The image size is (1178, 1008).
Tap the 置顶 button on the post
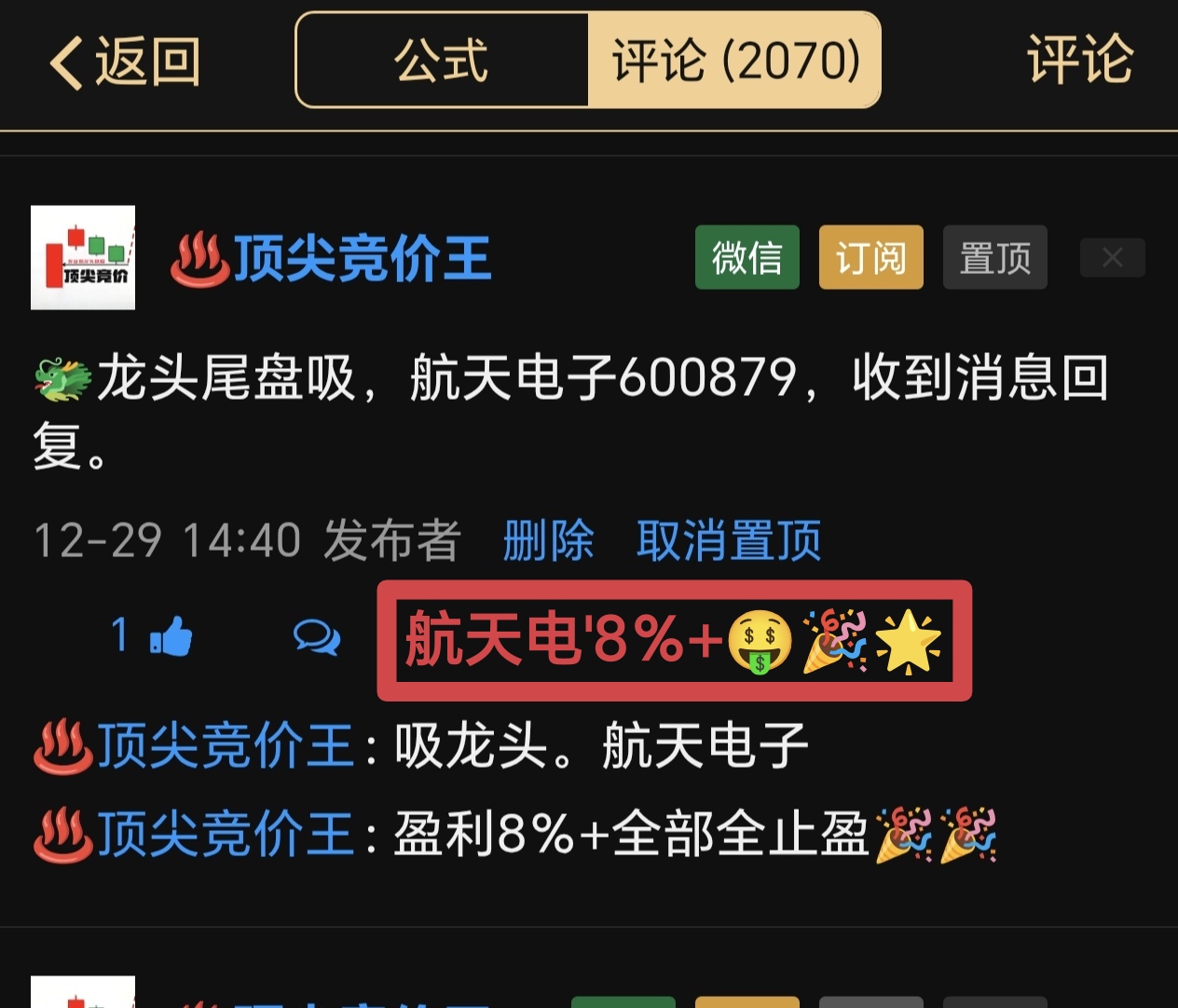coord(994,257)
